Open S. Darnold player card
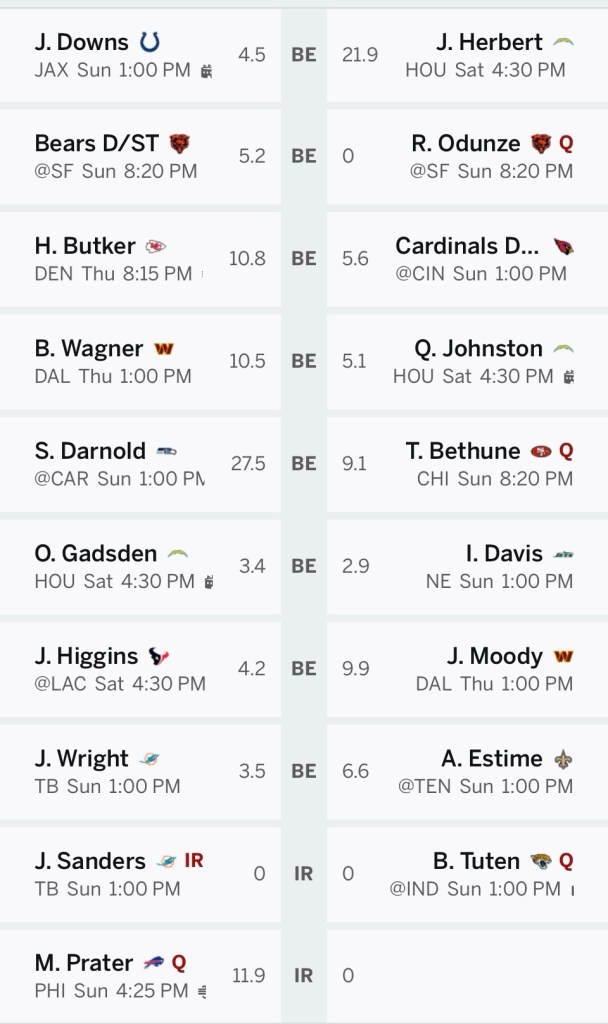The width and height of the screenshot is (608, 1024). coord(90,451)
